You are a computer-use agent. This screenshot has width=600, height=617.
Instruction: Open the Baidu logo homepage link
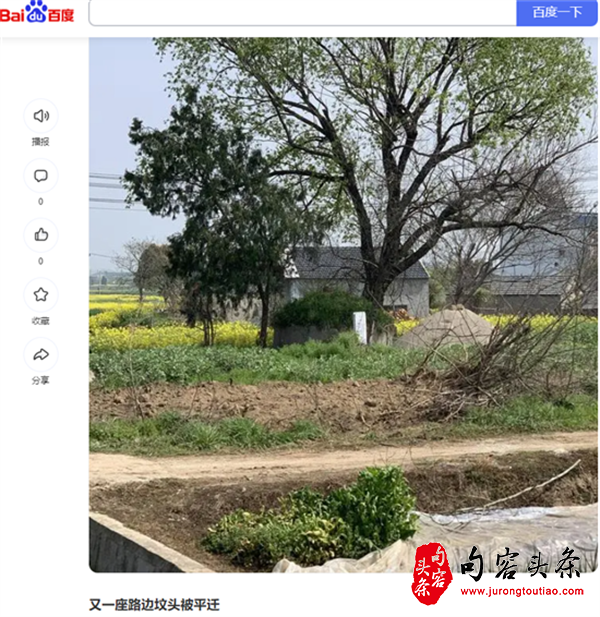click(x=37, y=12)
